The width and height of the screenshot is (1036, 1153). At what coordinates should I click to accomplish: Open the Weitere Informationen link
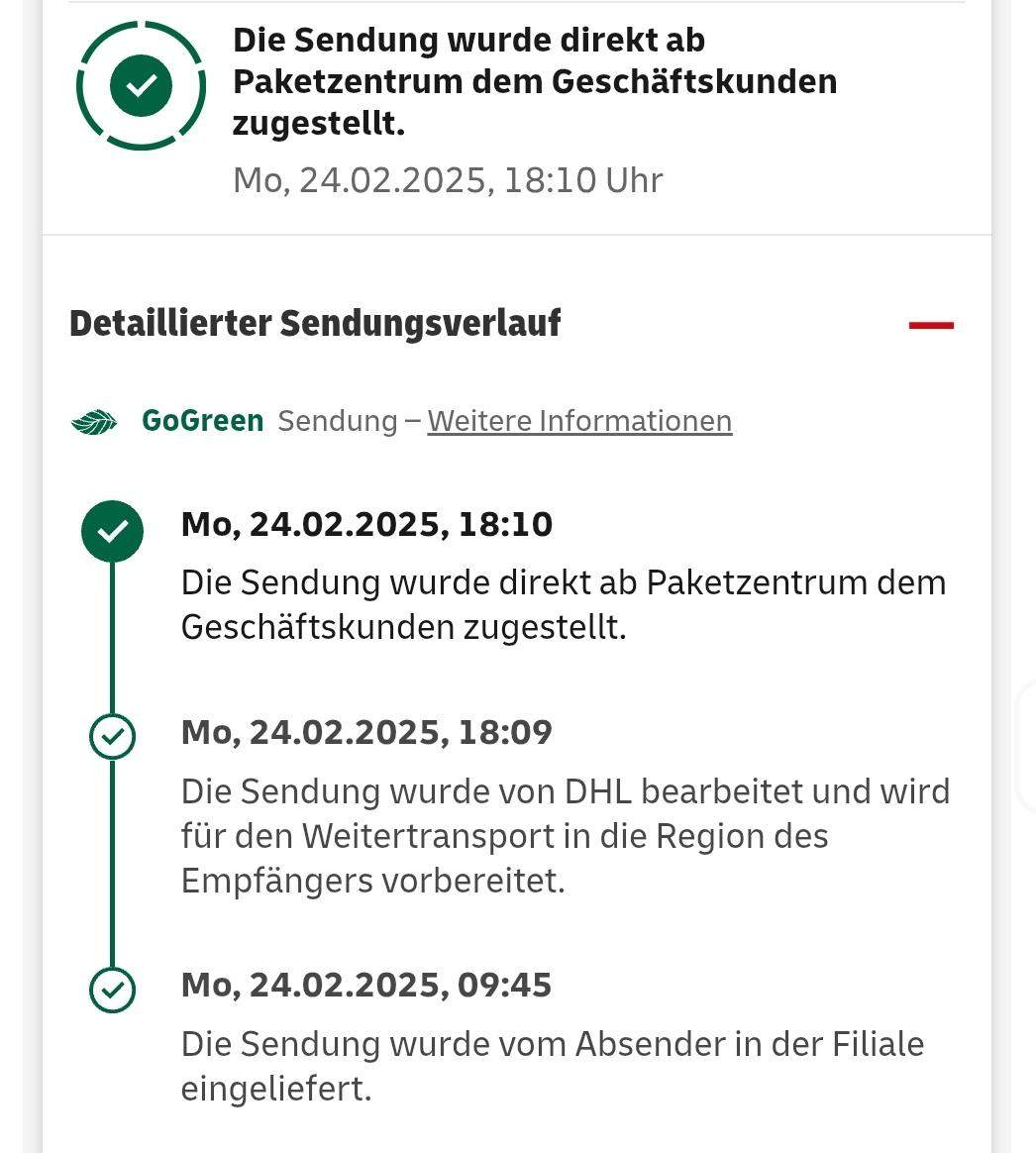(x=579, y=420)
